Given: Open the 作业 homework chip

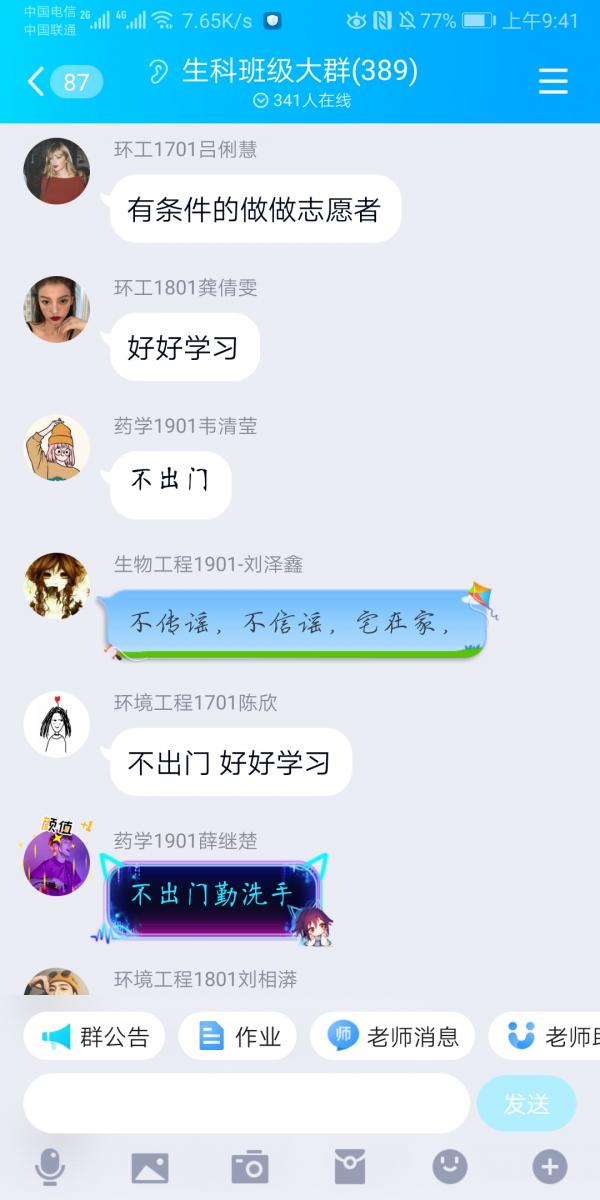Looking at the screenshot, I should (238, 1037).
